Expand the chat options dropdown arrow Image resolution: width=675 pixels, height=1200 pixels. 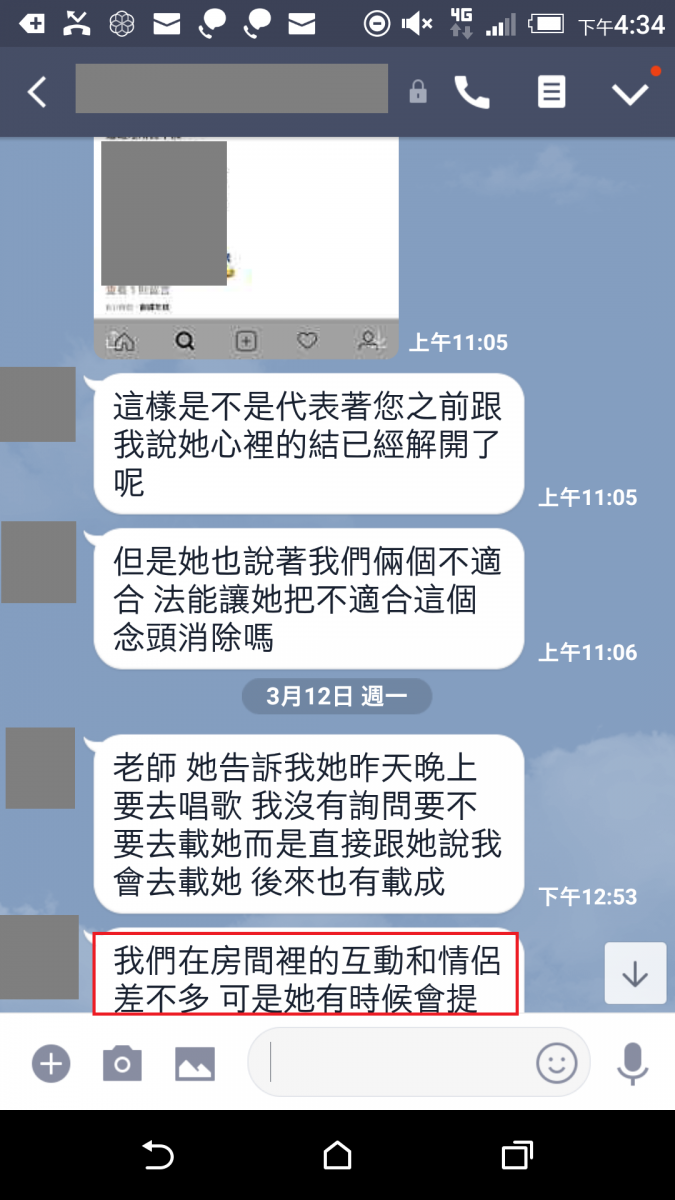[x=631, y=93]
